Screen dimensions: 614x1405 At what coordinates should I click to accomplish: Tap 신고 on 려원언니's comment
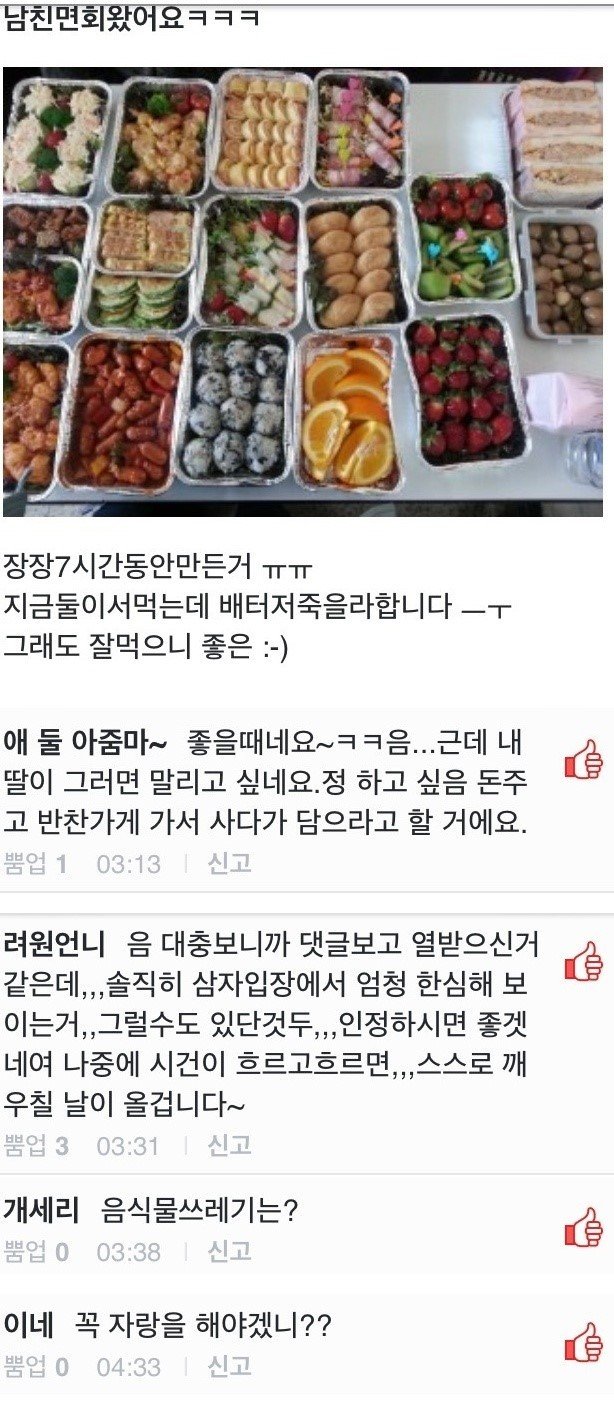[x=229, y=1145]
